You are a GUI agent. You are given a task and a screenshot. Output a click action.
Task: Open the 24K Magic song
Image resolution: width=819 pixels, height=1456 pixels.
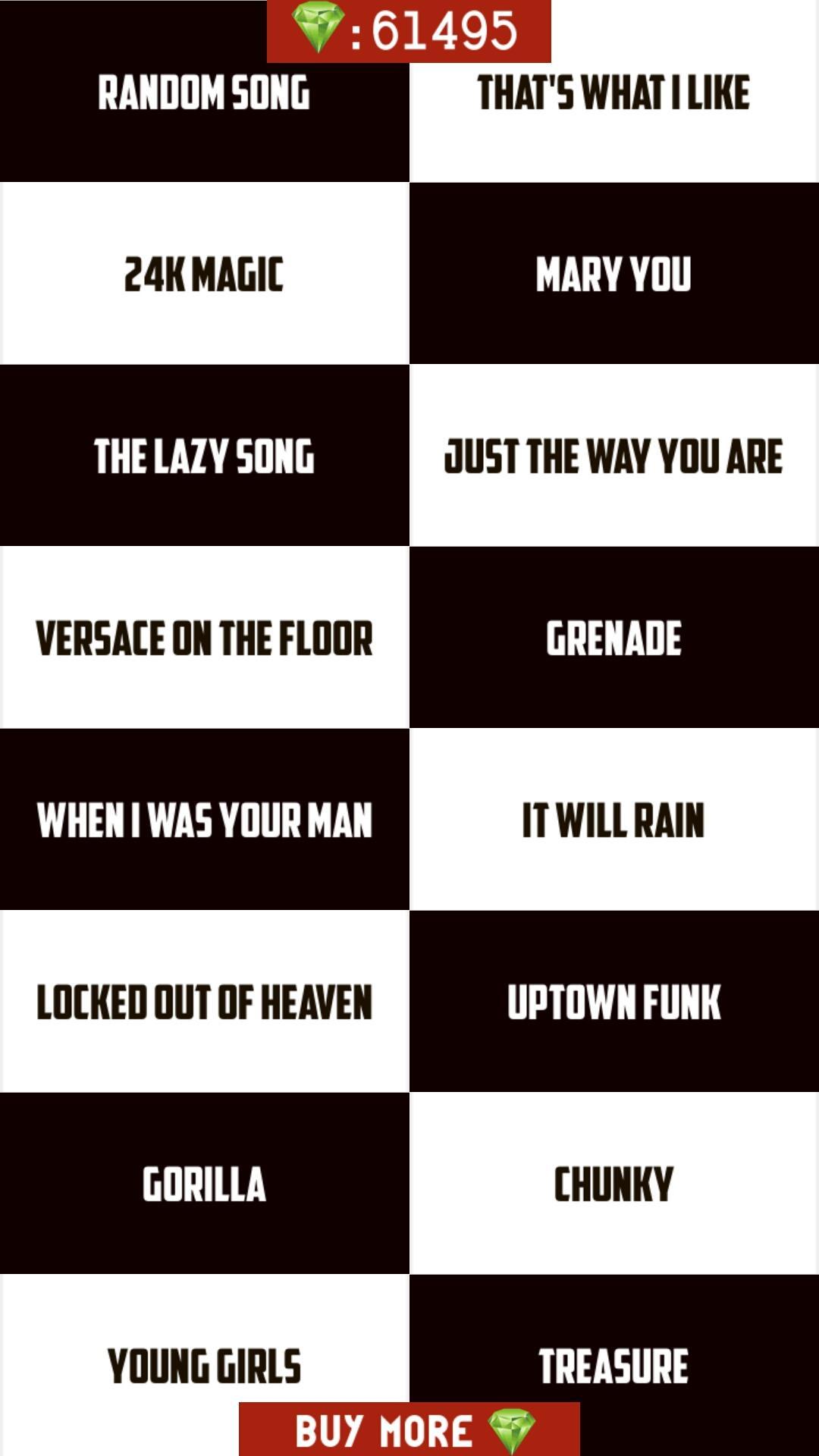coord(204,274)
